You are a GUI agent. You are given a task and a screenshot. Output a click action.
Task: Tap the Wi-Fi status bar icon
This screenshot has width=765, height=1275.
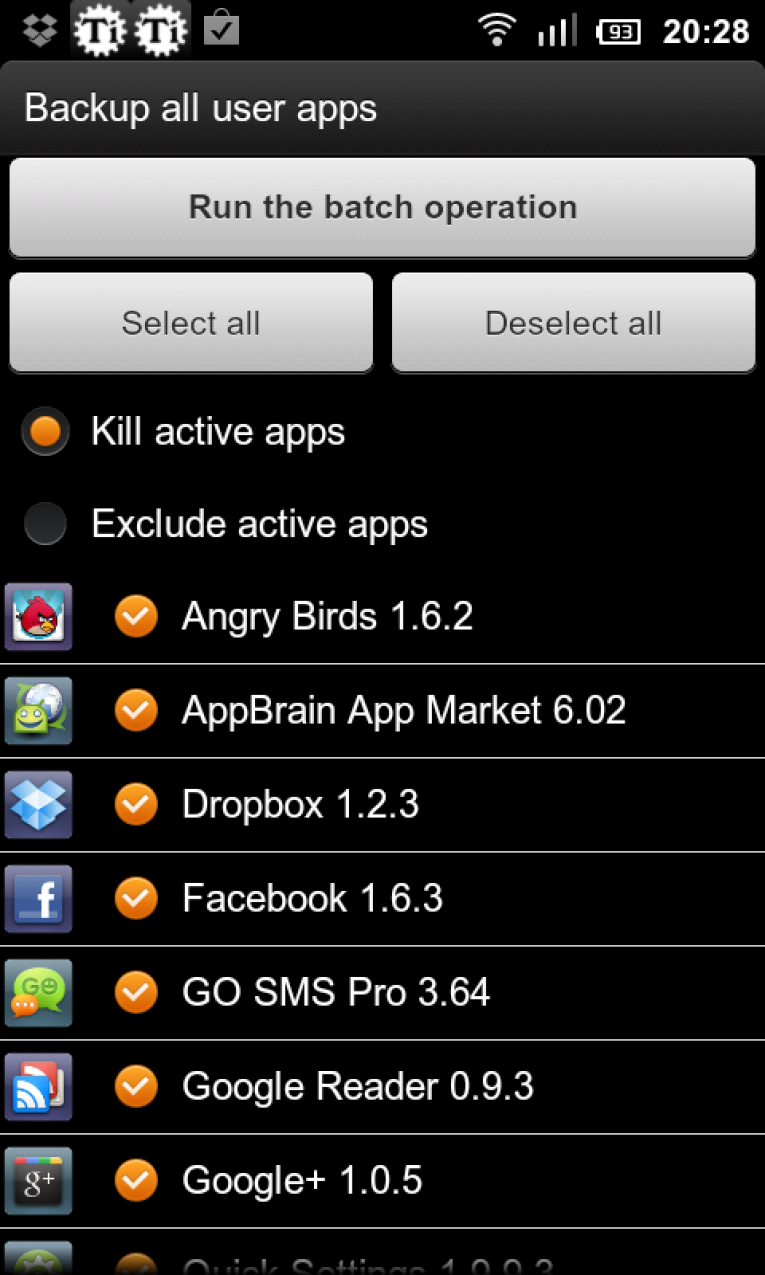pyautogui.click(x=496, y=30)
